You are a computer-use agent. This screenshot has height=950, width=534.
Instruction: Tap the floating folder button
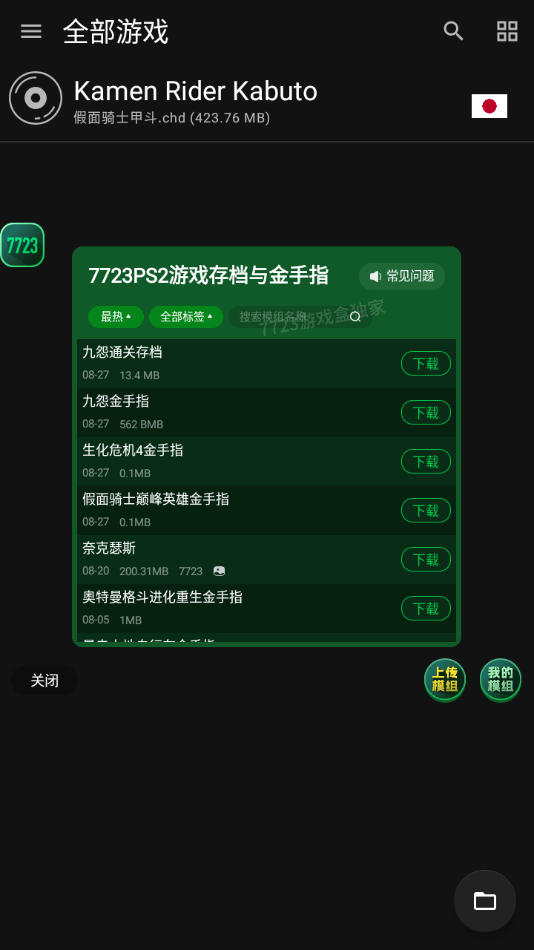(x=485, y=901)
